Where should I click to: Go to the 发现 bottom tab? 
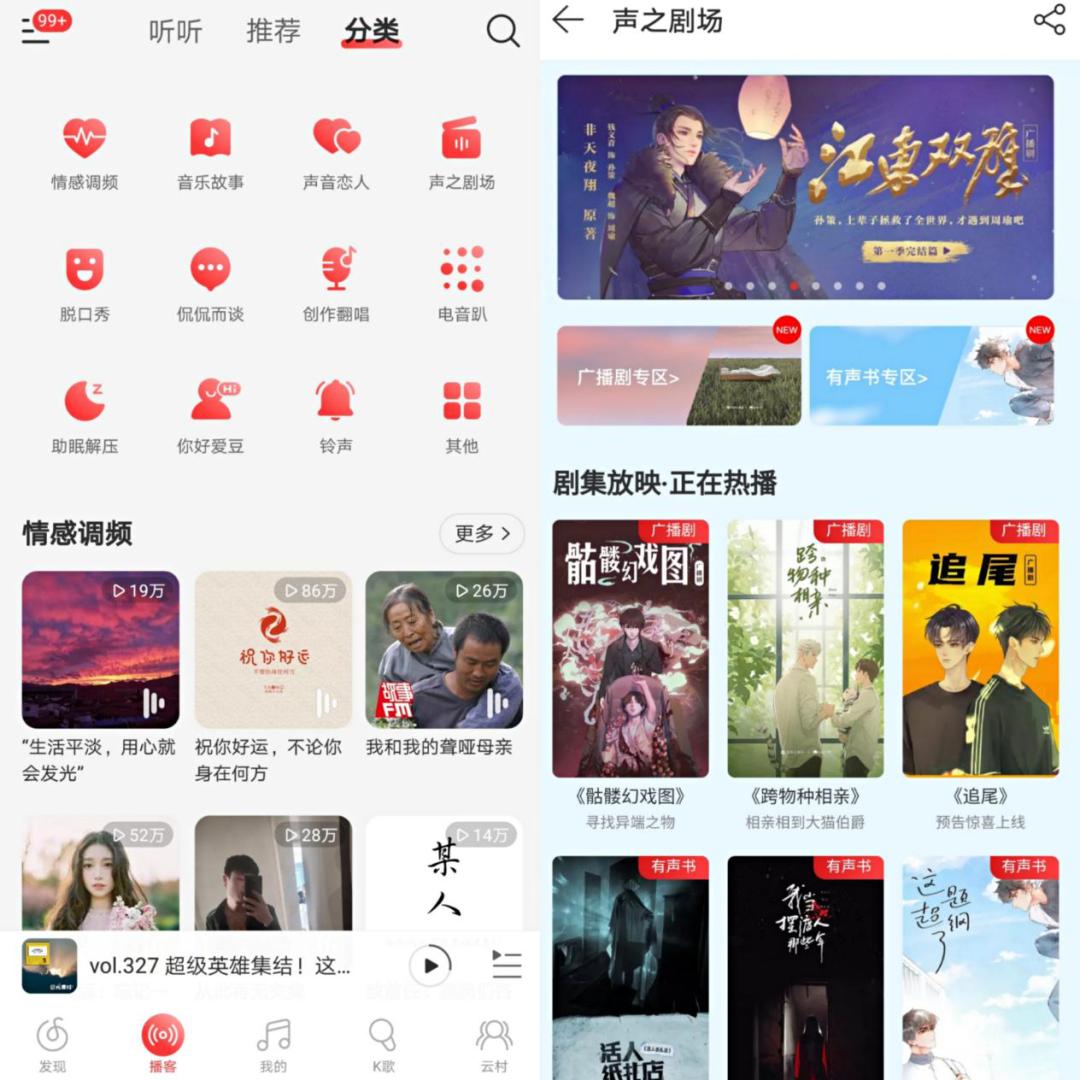coord(52,1044)
